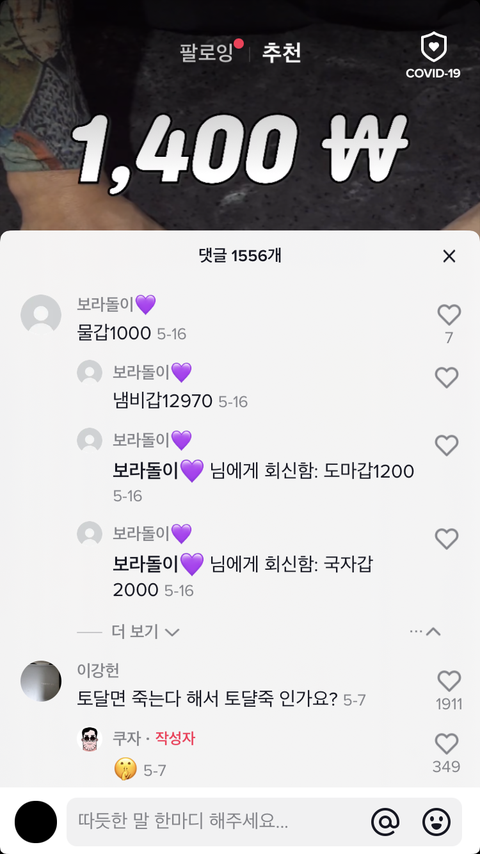The image size is (480, 854).
Task: Open 이강헌's profile picture
Action: click(41, 681)
